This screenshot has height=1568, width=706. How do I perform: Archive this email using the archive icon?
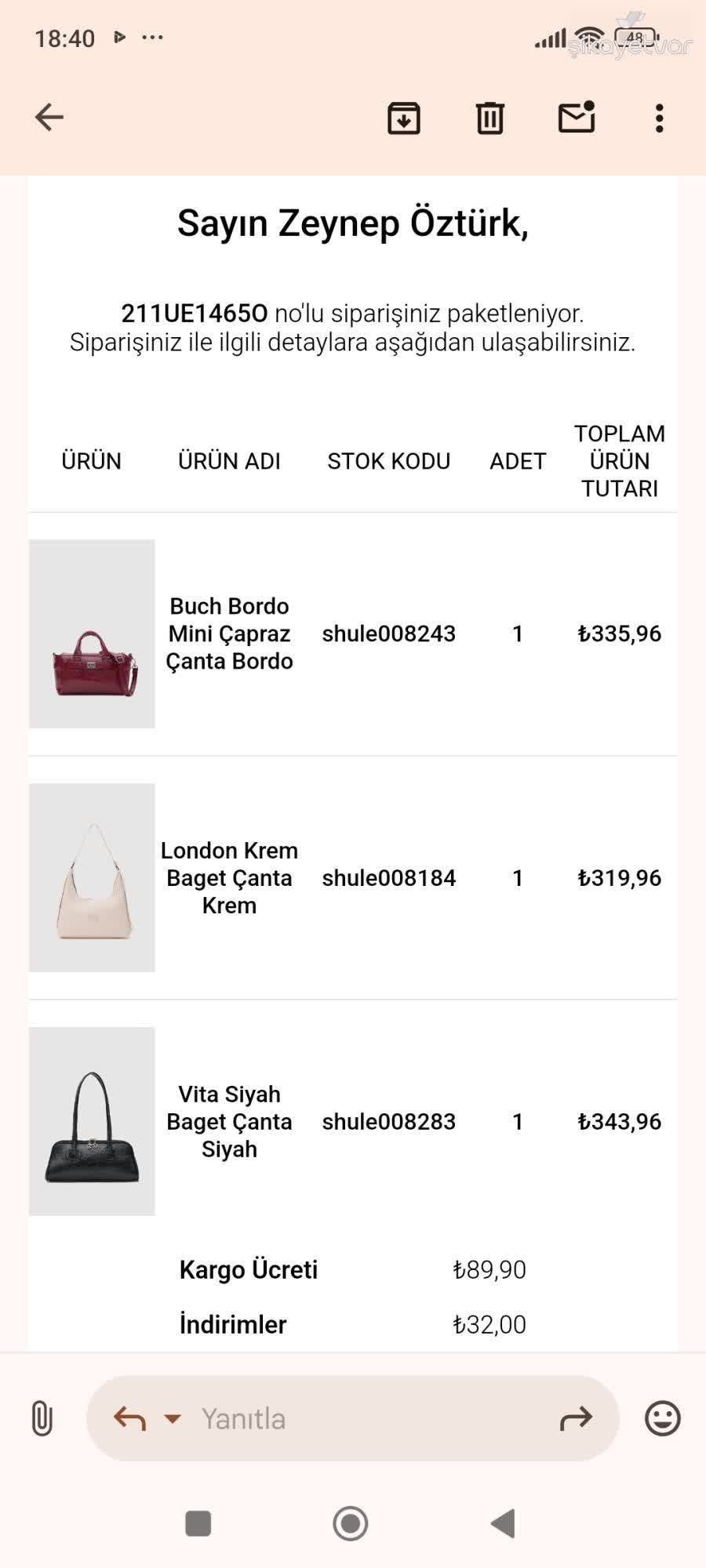point(404,118)
